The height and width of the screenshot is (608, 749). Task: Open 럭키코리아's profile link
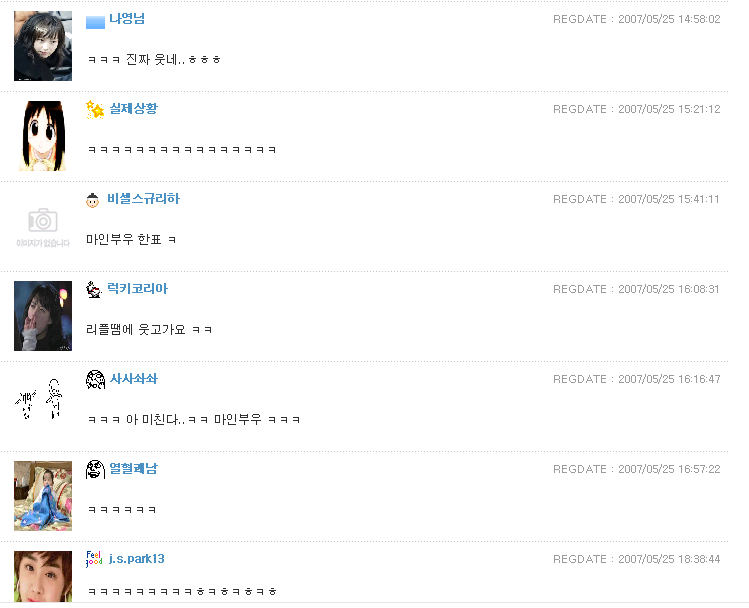click(137, 289)
